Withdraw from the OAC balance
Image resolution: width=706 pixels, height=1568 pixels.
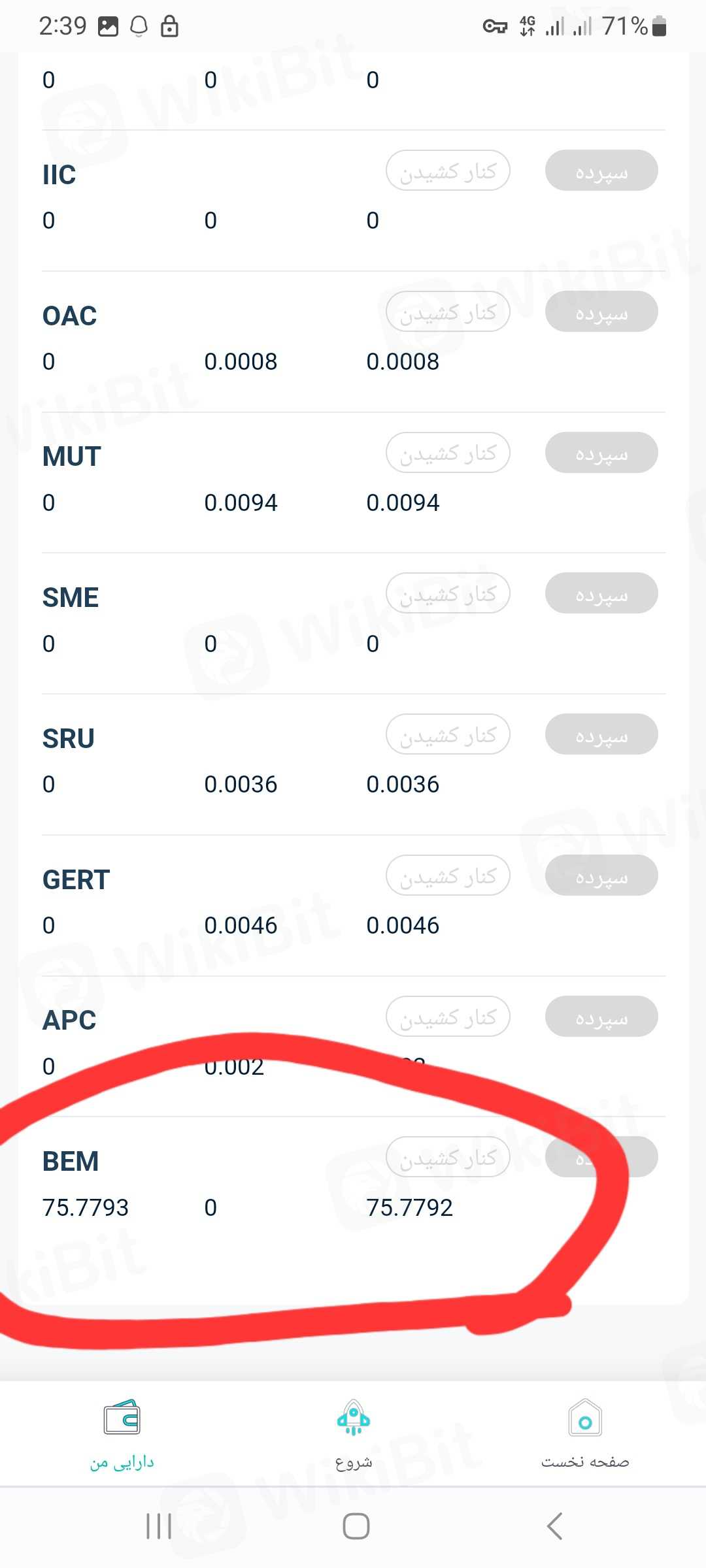point(448,312)
